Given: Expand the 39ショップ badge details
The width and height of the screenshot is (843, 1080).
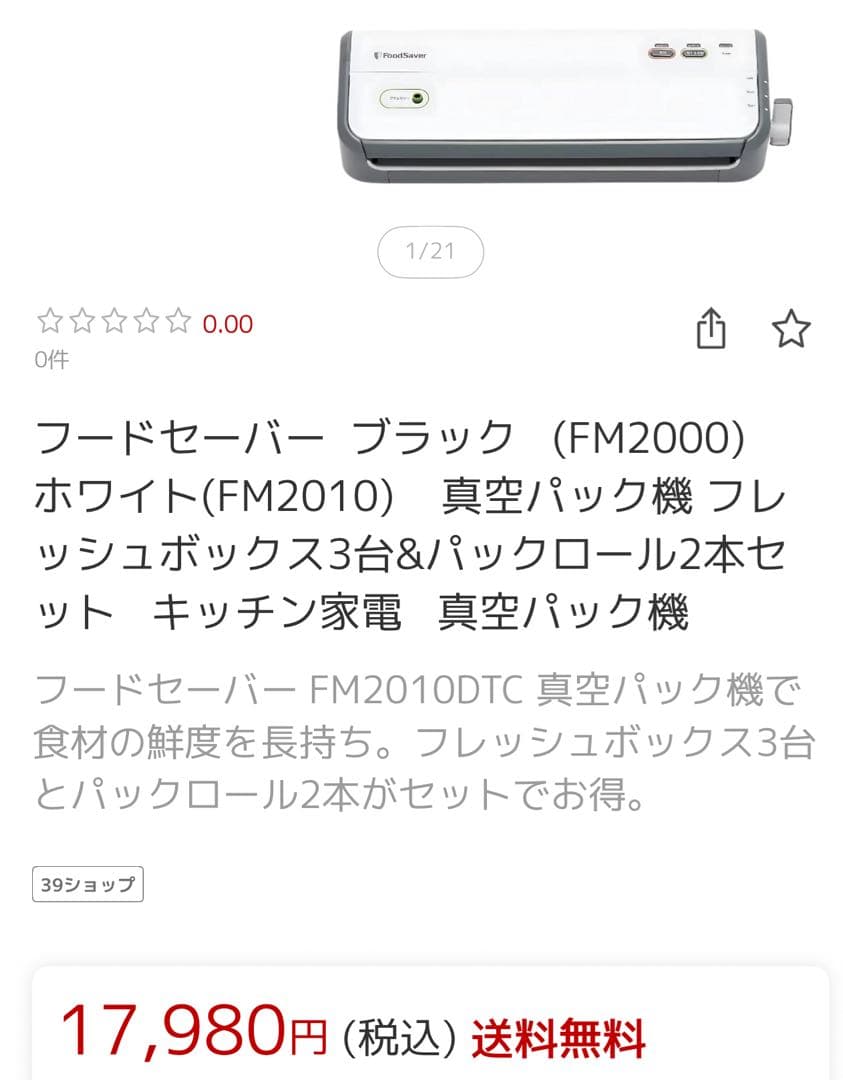Looking at the screenshot, I should [87, 884].
